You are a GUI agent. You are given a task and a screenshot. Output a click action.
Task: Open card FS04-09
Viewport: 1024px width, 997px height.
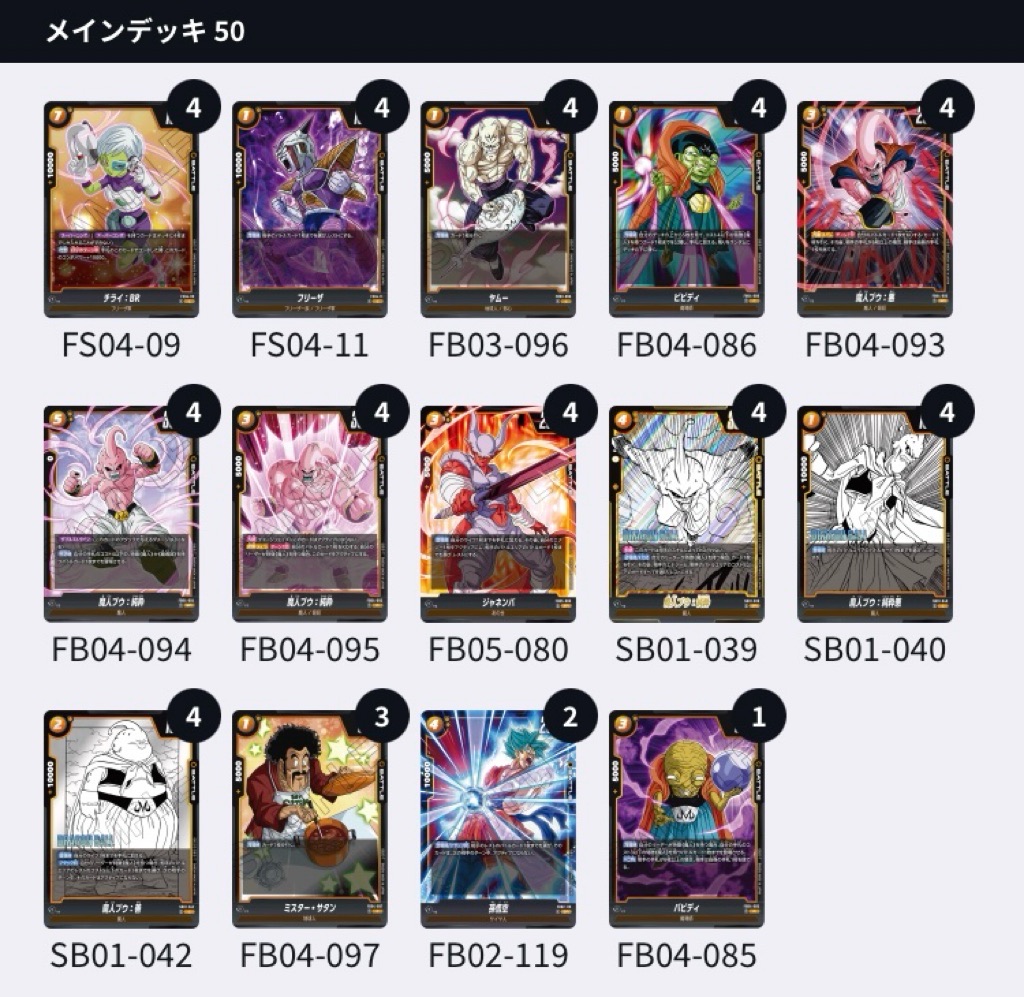[x=121, y=208]
